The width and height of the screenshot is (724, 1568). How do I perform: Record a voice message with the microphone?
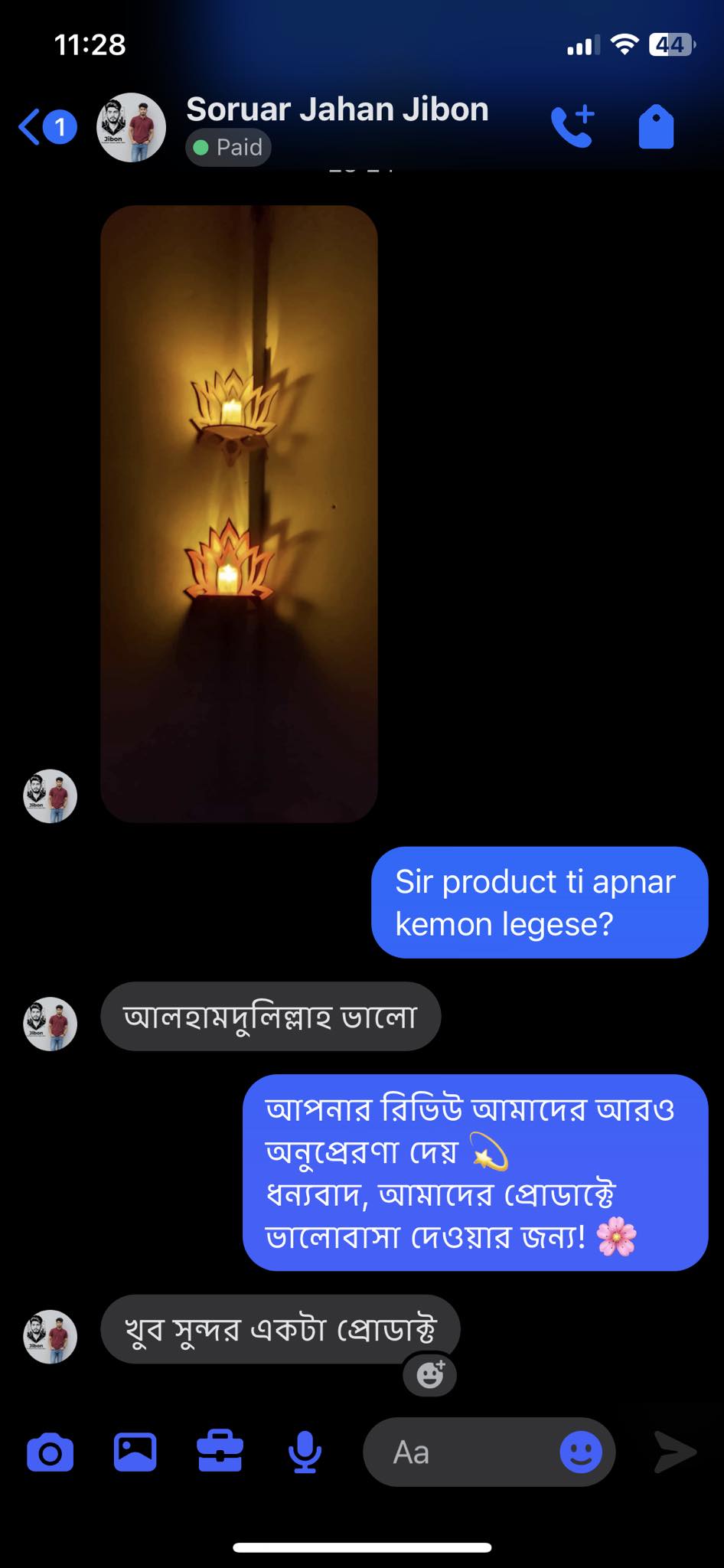point(305,1452)
